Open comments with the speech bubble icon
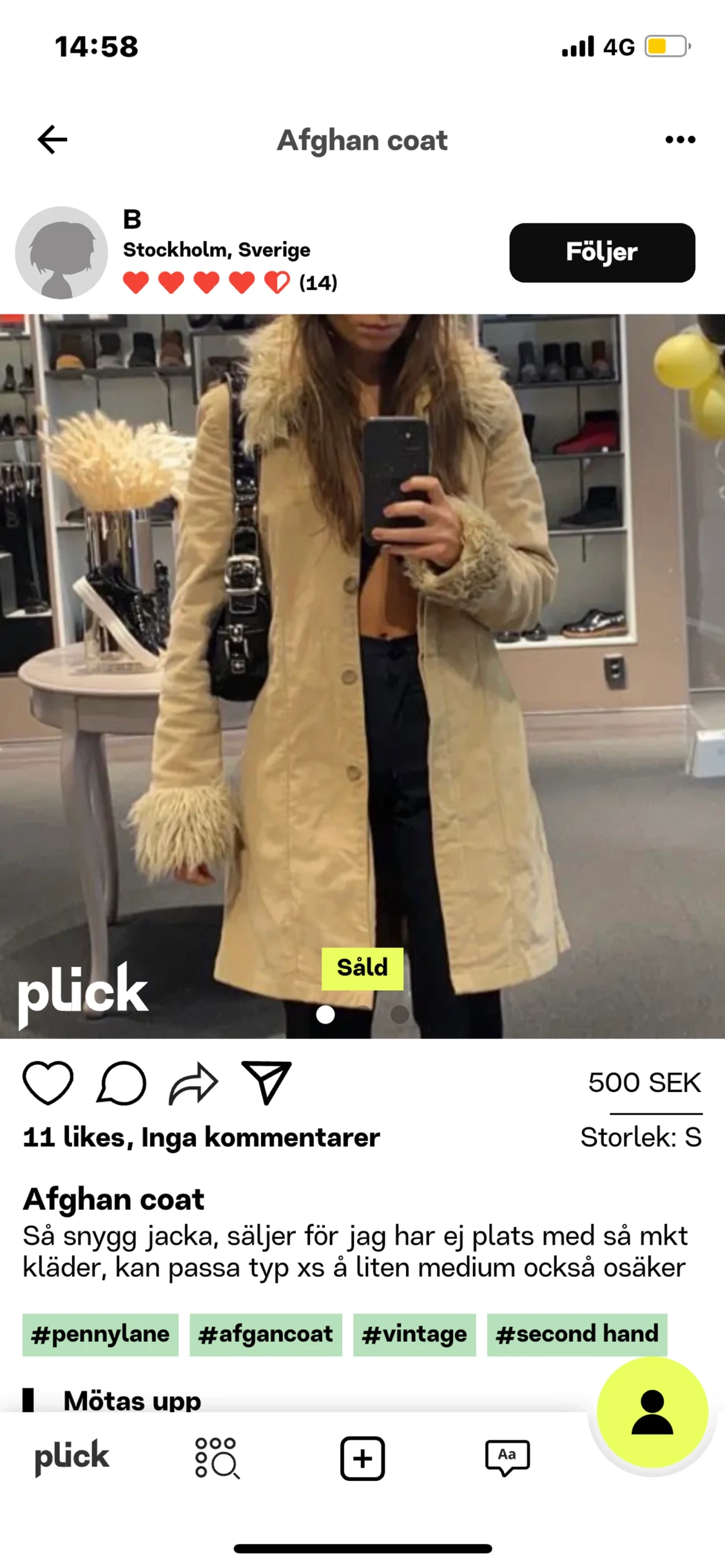 (x=121, y=1083)
